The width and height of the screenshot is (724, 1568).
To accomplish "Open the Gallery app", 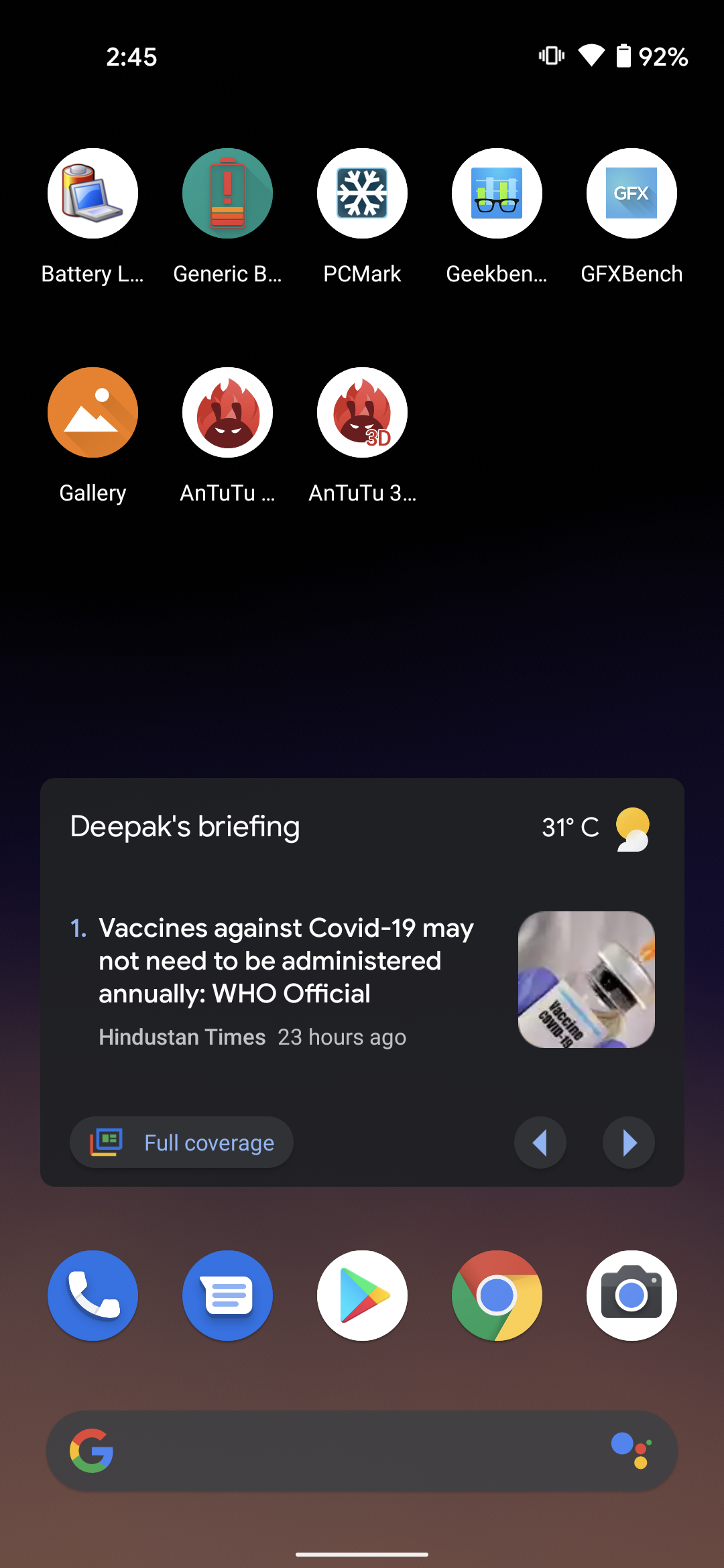I will (93, 412).
